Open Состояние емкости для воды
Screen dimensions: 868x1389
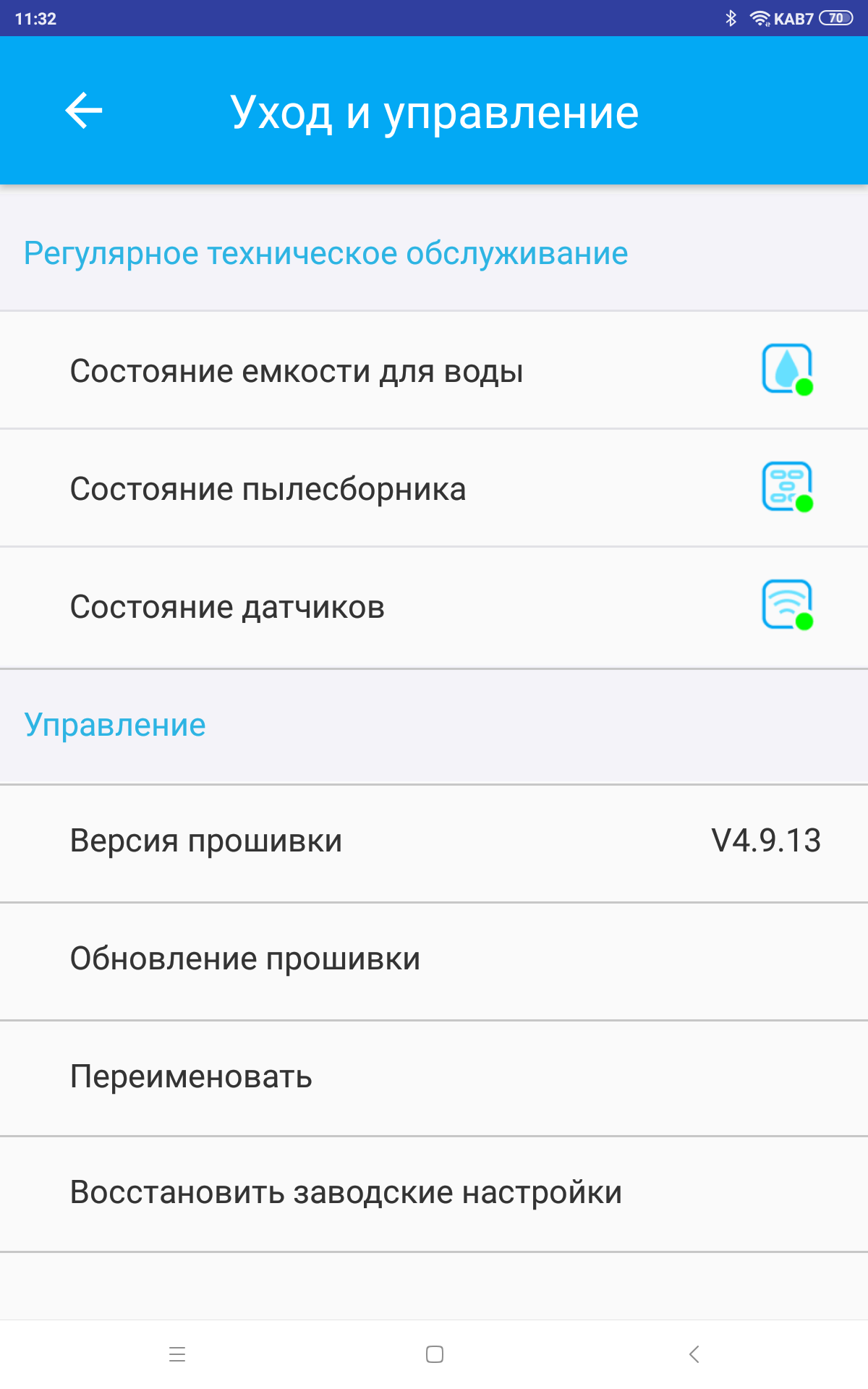click(x=434, y=370)
